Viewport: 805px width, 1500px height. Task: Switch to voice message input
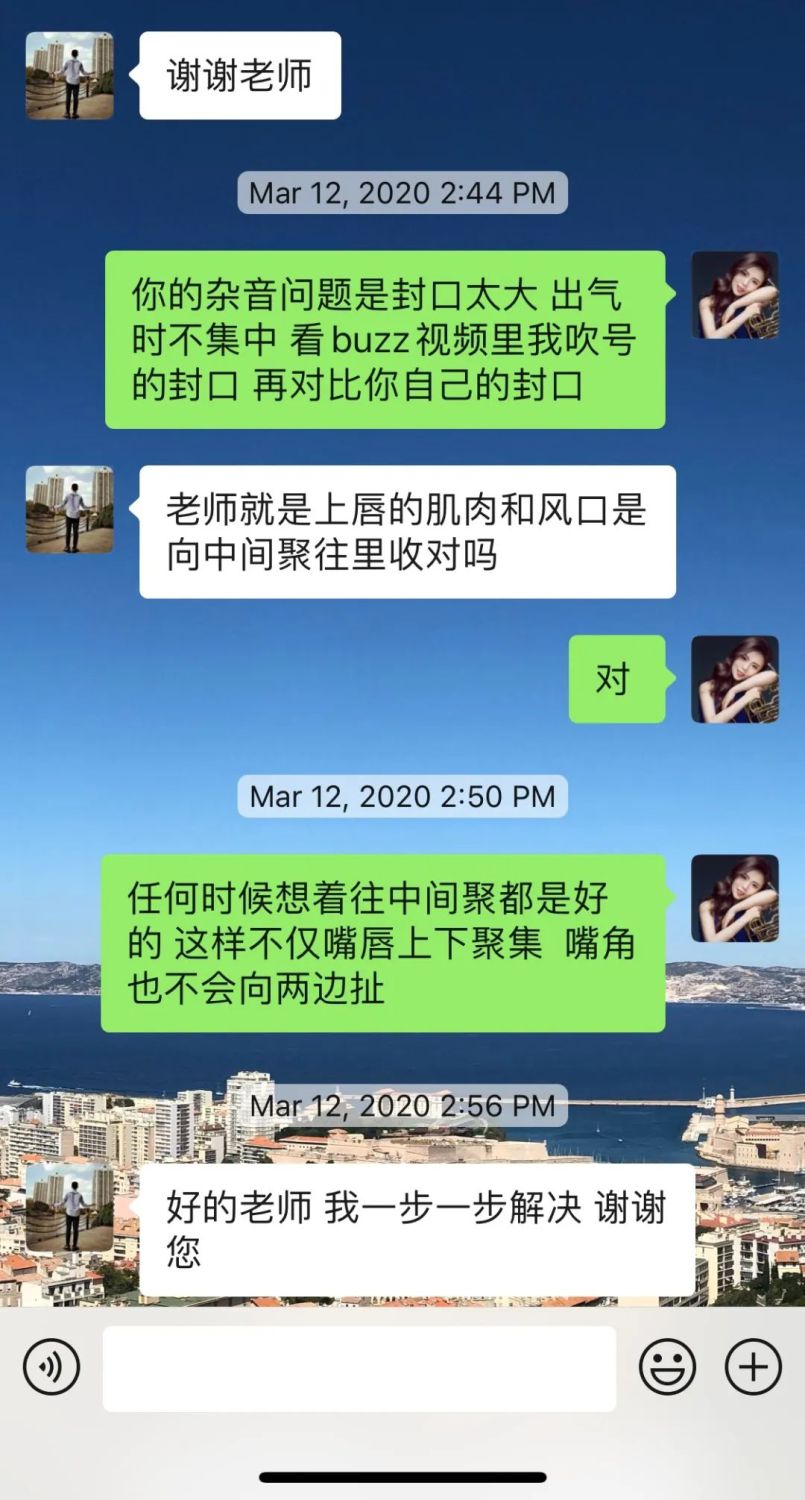[51, 1367]
